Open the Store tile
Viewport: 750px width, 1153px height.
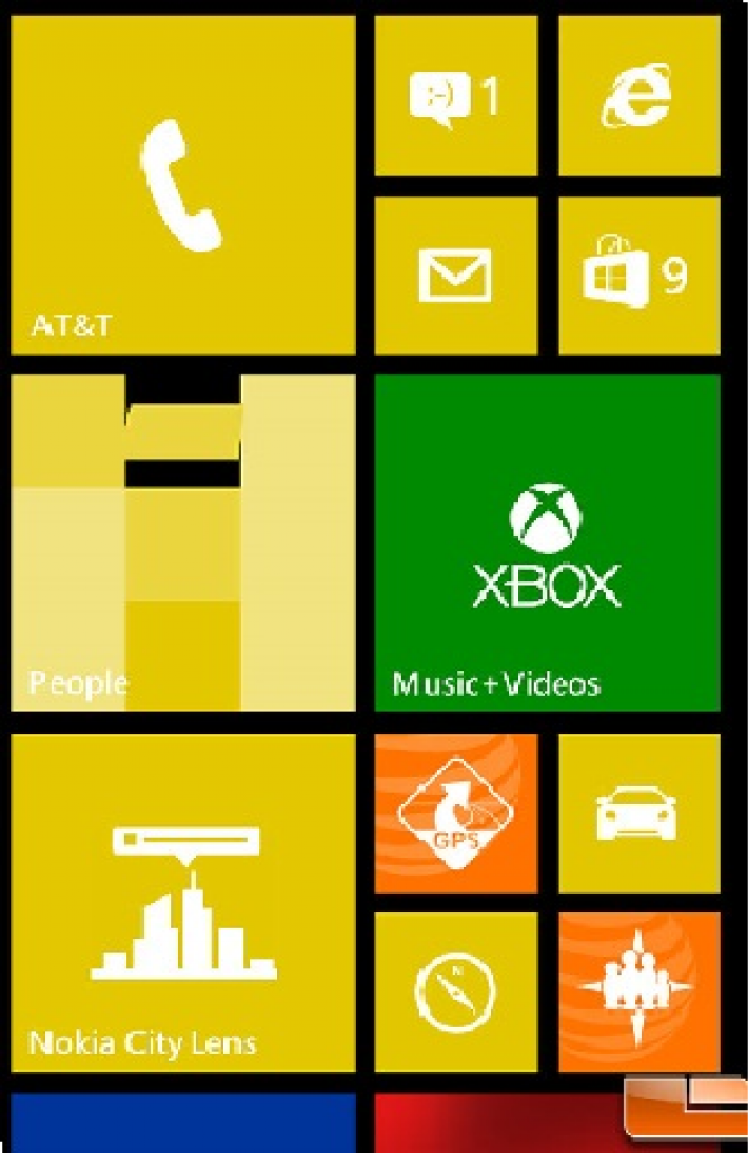tap(638, 275)
